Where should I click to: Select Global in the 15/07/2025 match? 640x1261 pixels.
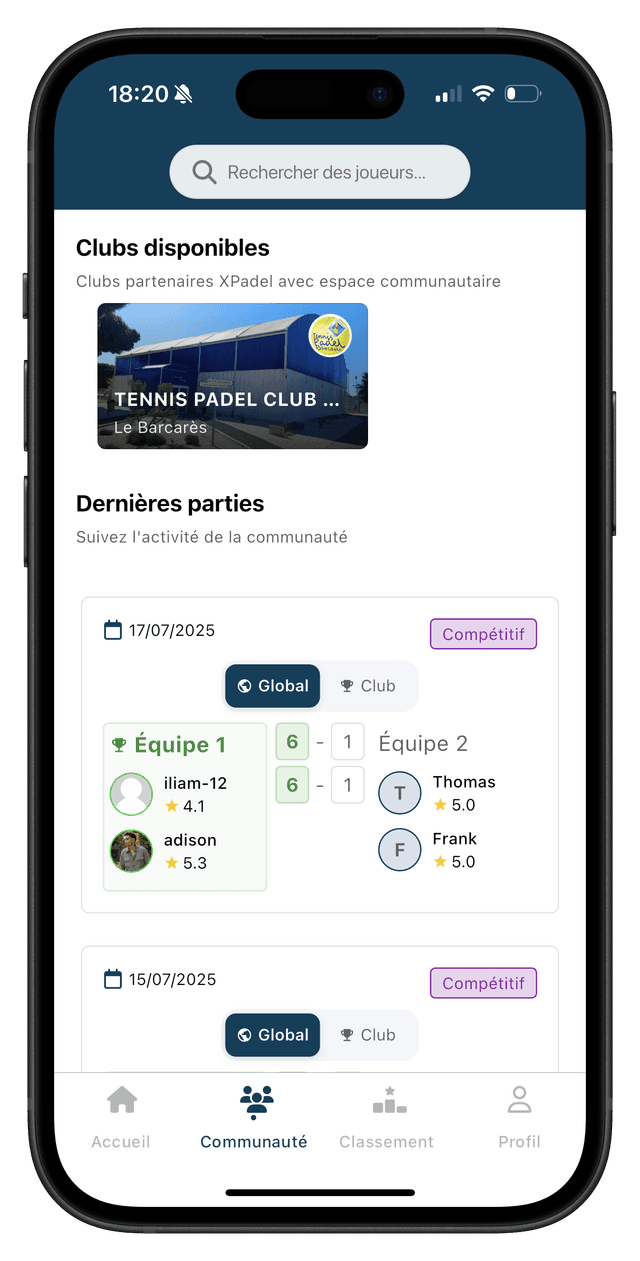click(273, 1035)
